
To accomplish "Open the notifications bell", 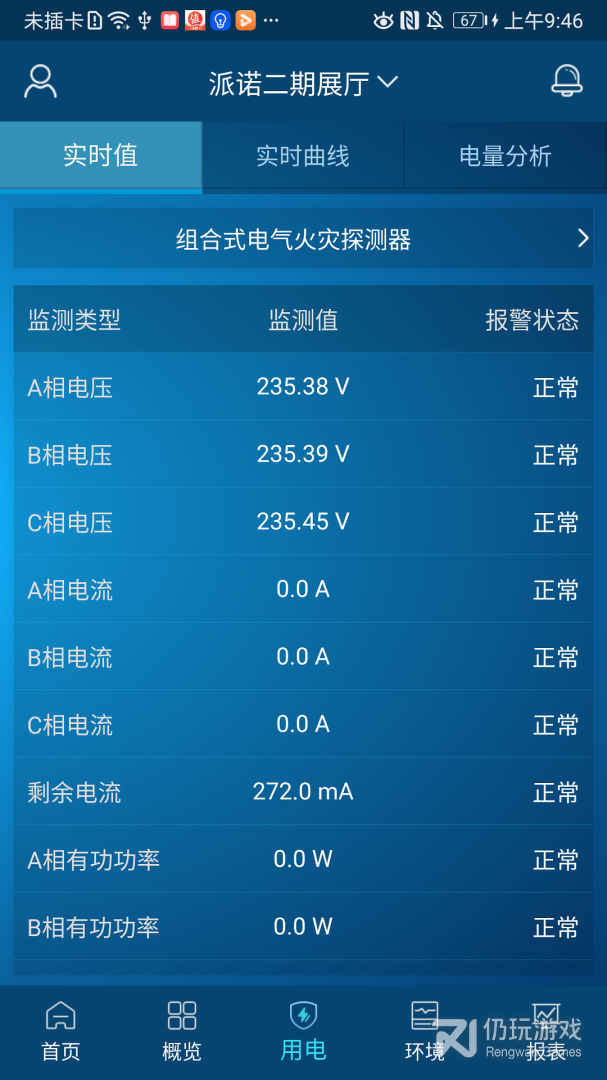I will point(567,82).
